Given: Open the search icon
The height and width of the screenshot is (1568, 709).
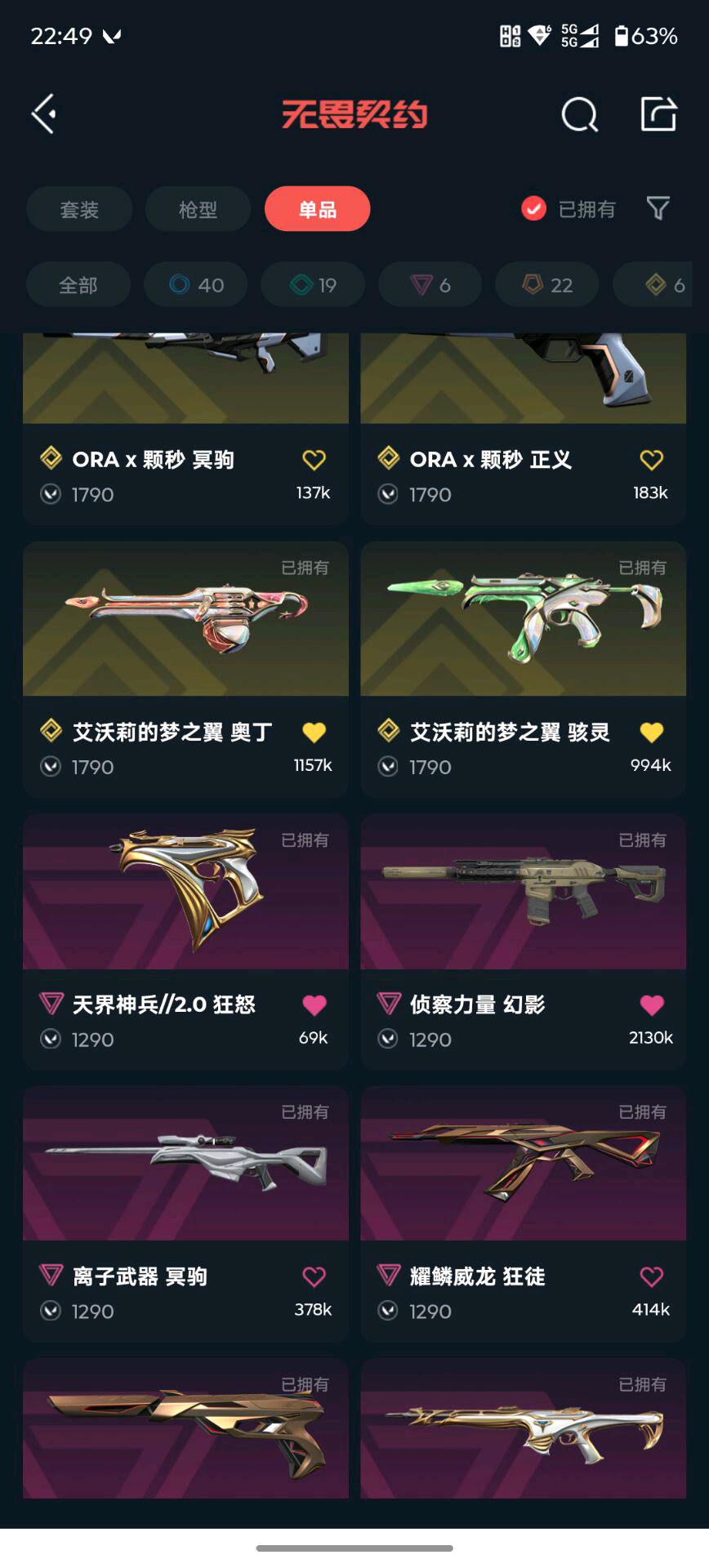Looking at the screenshot, I should pyautogui.click(x=579, y=114).
